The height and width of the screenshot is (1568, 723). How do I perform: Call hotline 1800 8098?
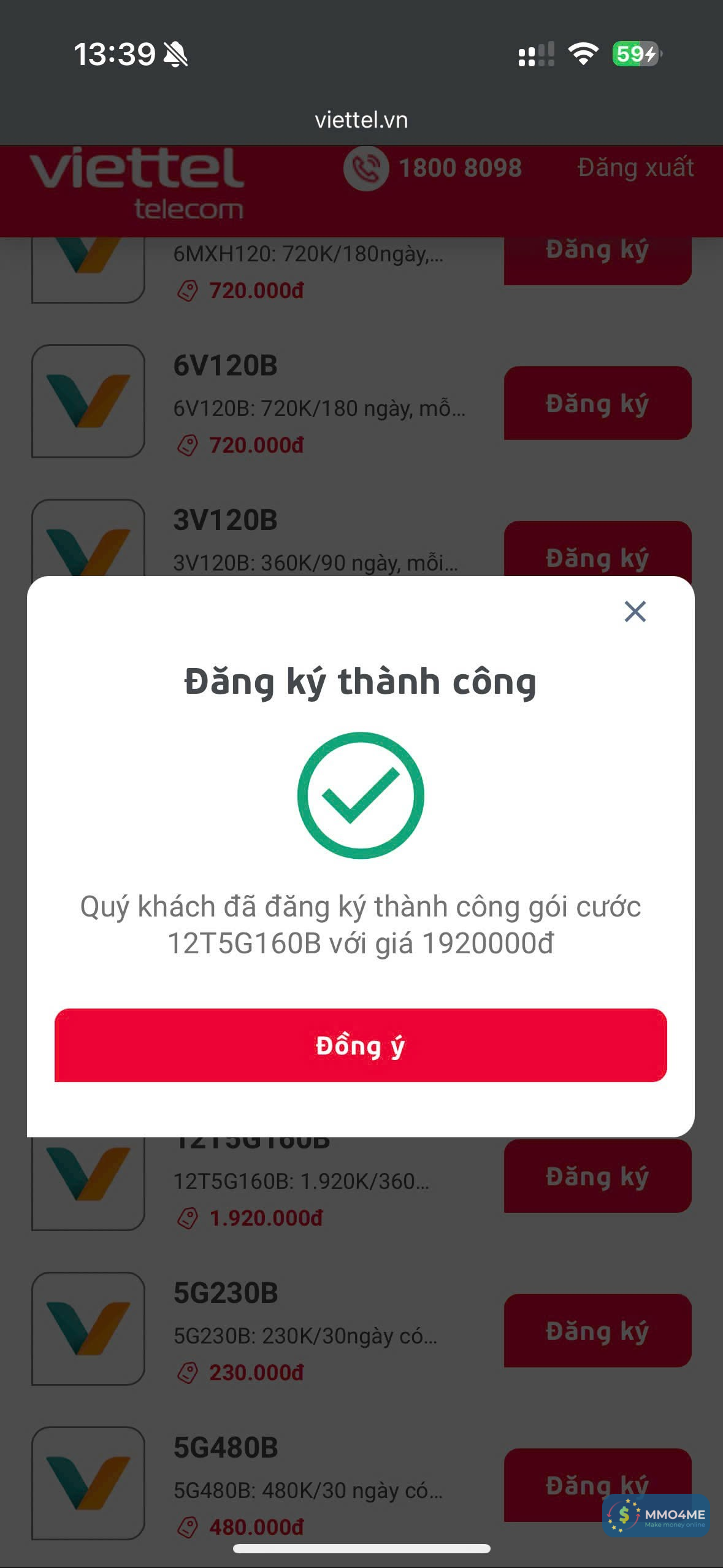(433, 168)
